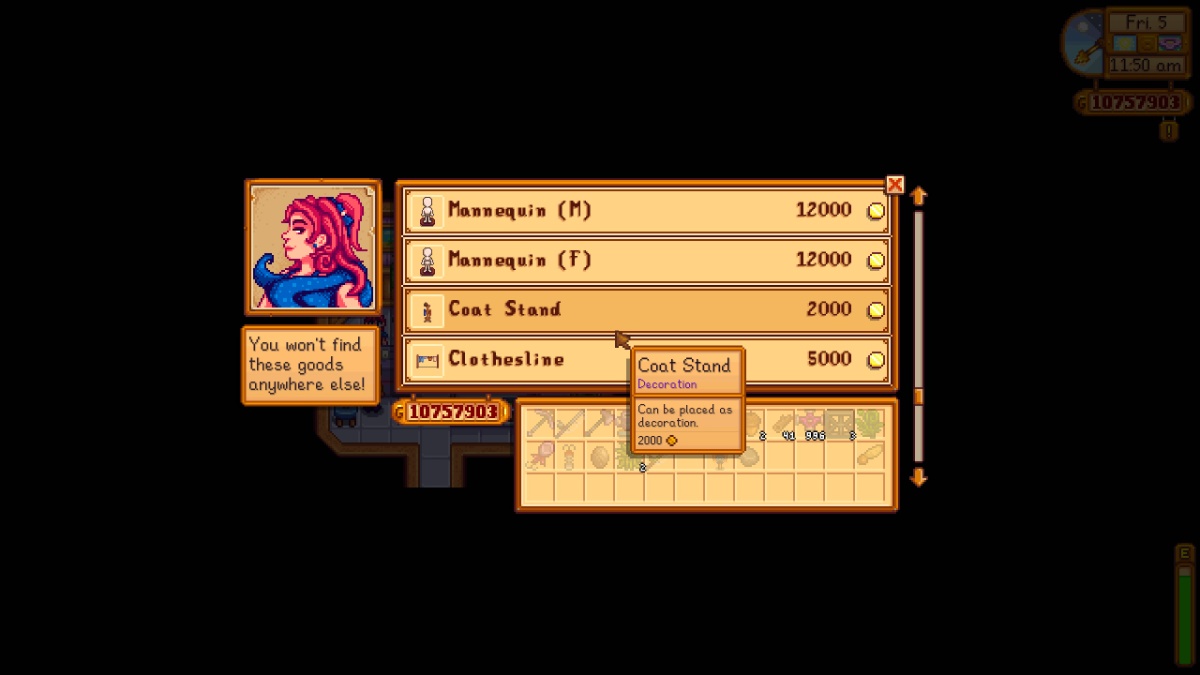Open the journal exclamation icon

point(1168,130)
